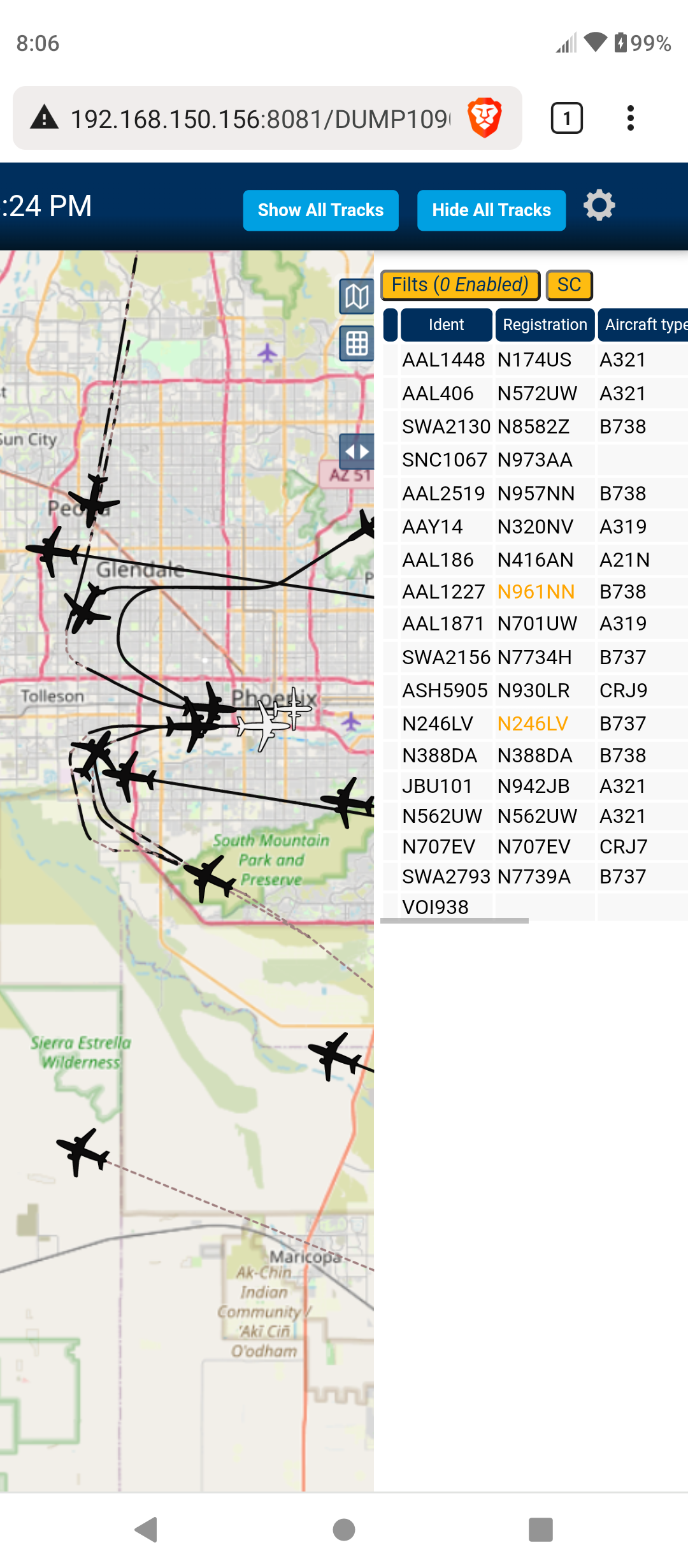The width and height of the screenshot is (688, 1568).
Task: Hide all aircraft tracks
Action: tap(491, 210)
